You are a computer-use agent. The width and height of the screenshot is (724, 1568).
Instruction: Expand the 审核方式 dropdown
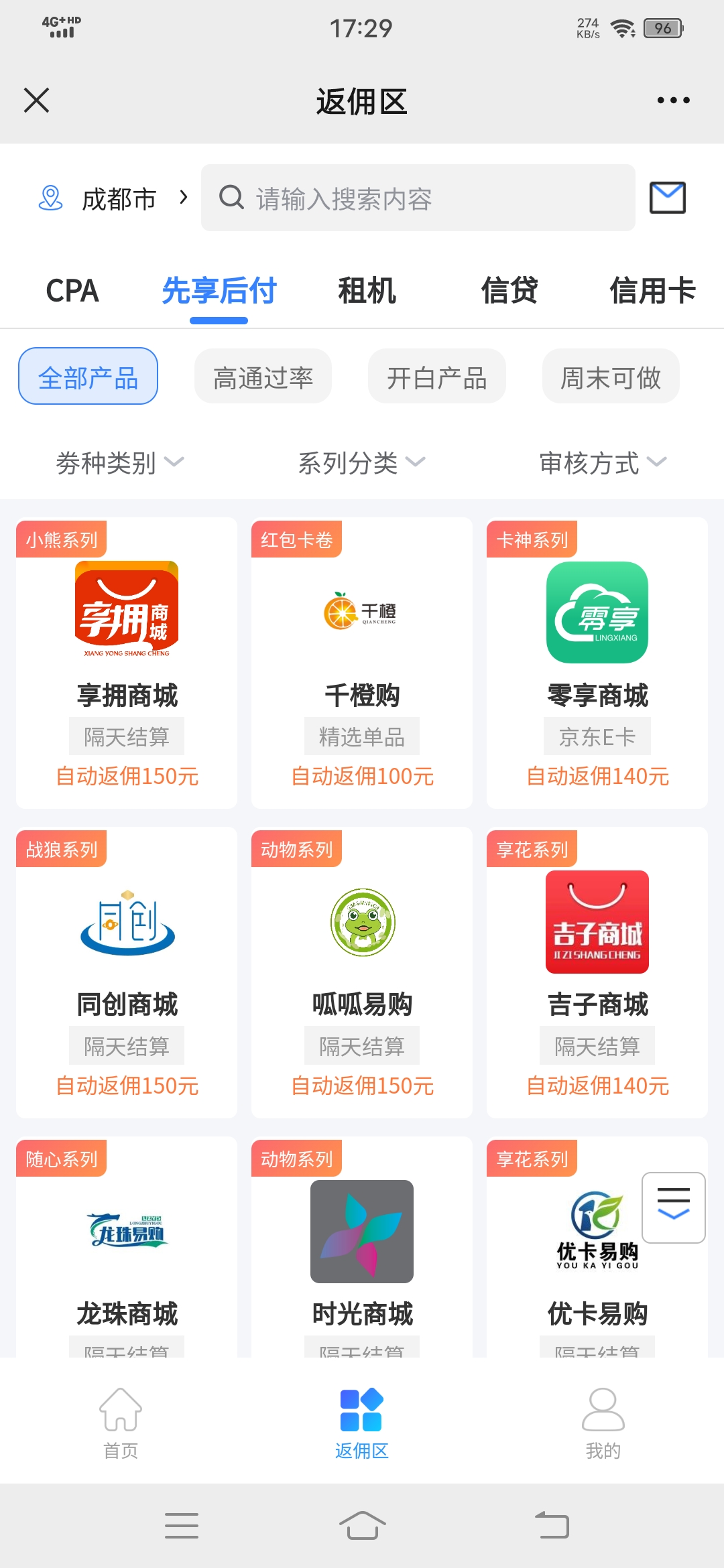pos(603,462)
